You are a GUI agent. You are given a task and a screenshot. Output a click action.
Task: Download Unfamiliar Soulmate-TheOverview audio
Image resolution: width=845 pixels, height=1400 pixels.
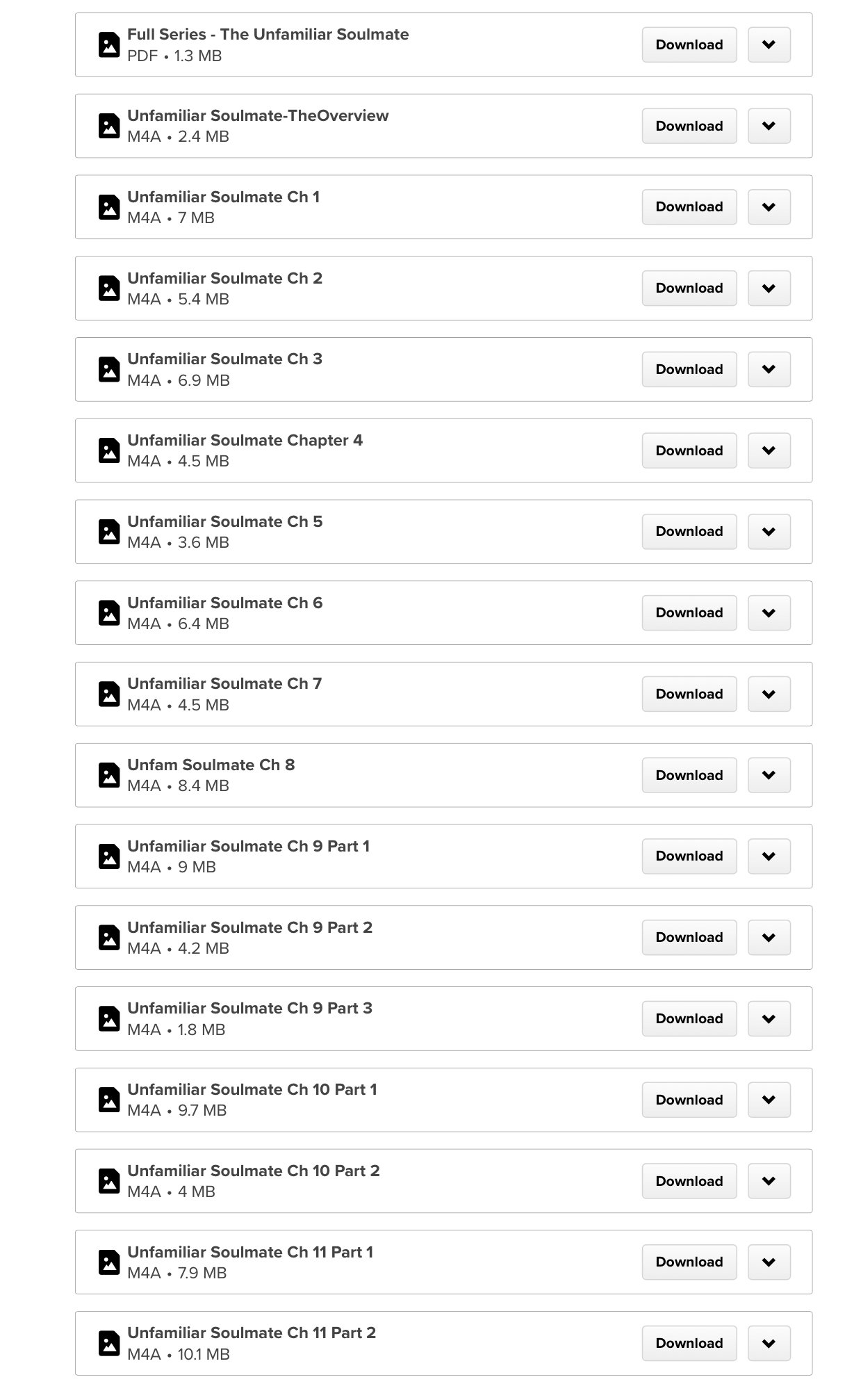tap(689, 126)
